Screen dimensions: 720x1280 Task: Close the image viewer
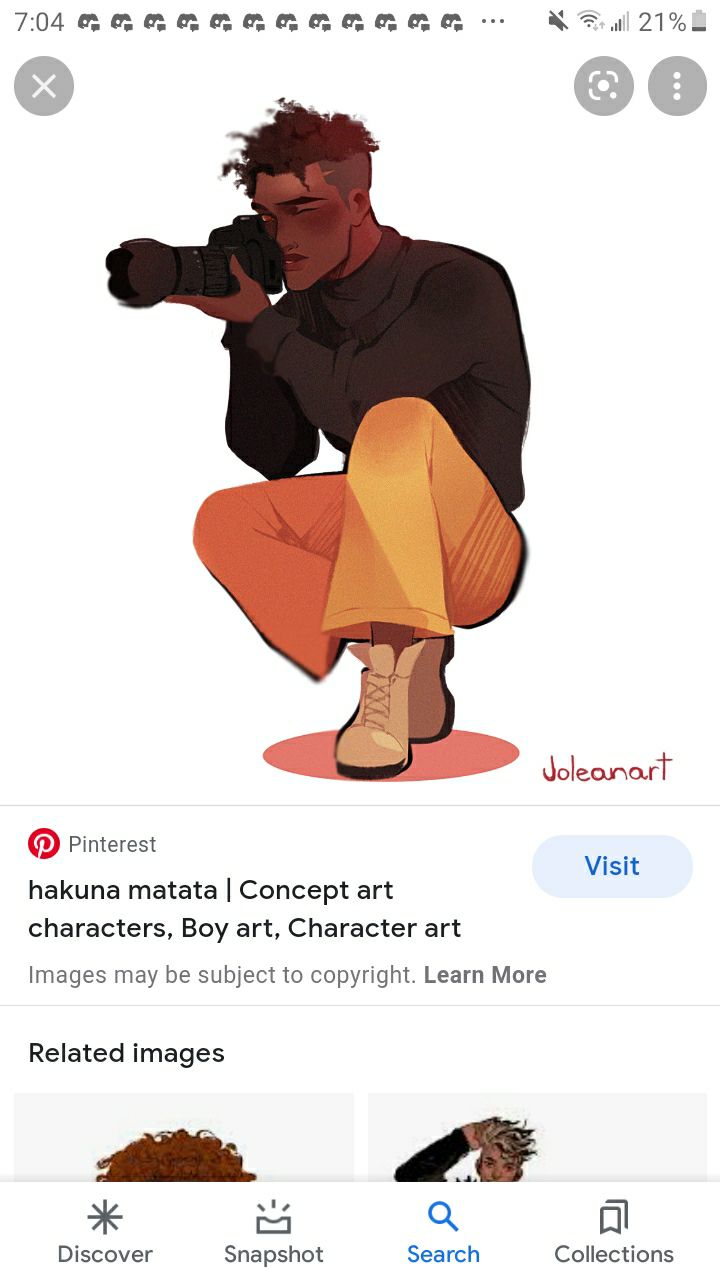44,86
